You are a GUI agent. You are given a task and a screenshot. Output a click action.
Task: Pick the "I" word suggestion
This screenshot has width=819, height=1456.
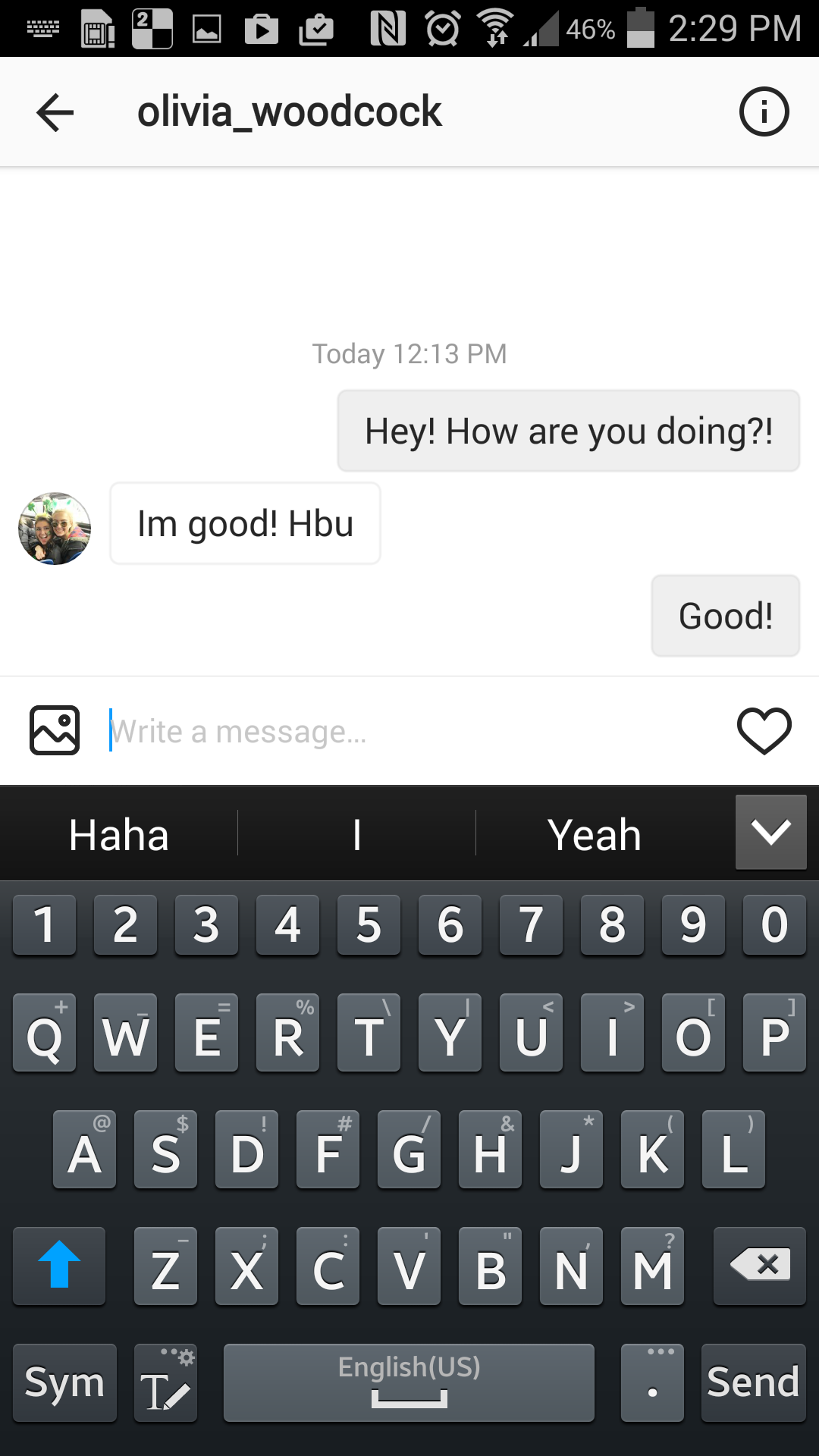coord(356,835)
